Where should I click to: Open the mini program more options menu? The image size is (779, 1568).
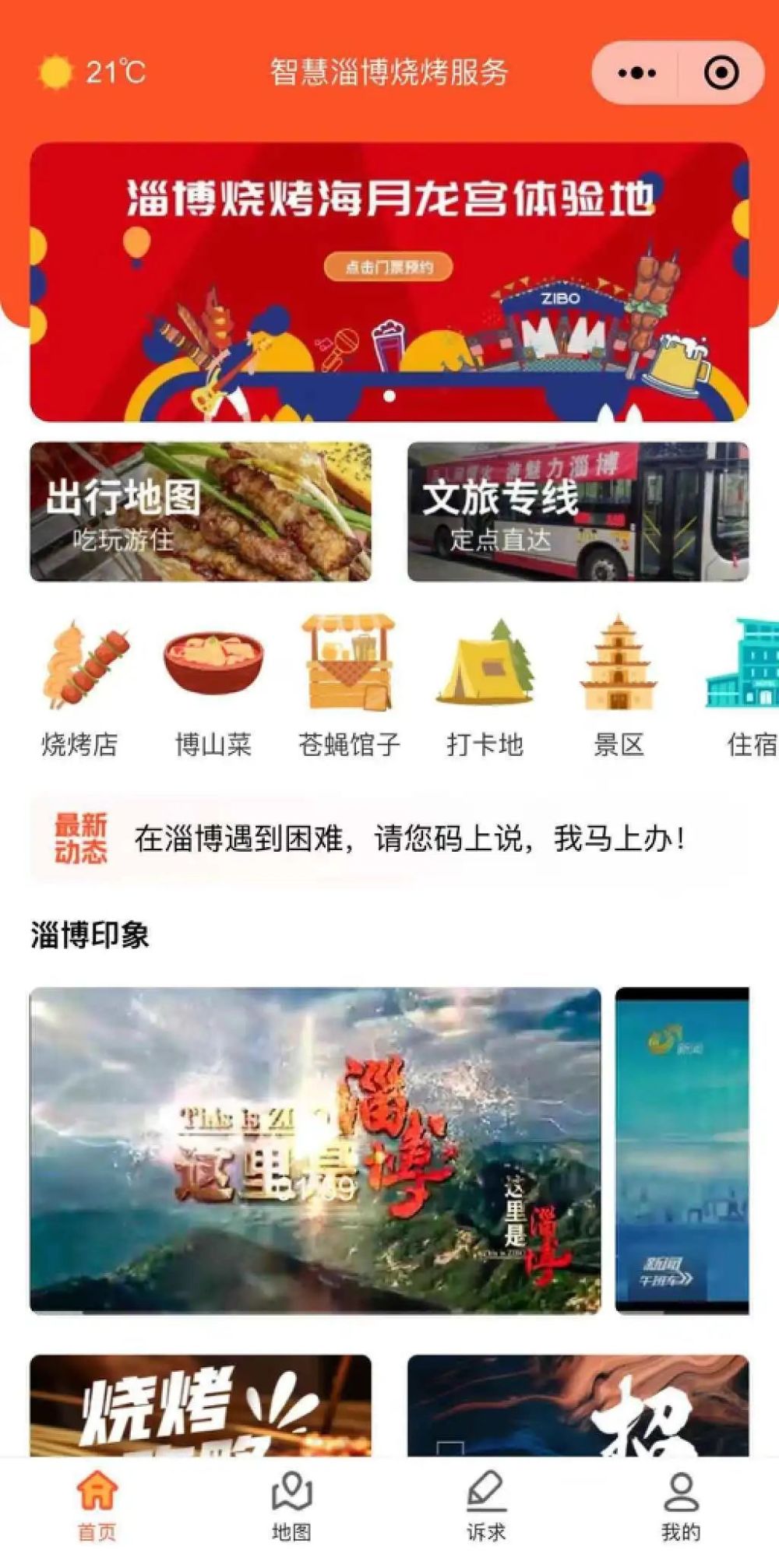coord(636,73)
